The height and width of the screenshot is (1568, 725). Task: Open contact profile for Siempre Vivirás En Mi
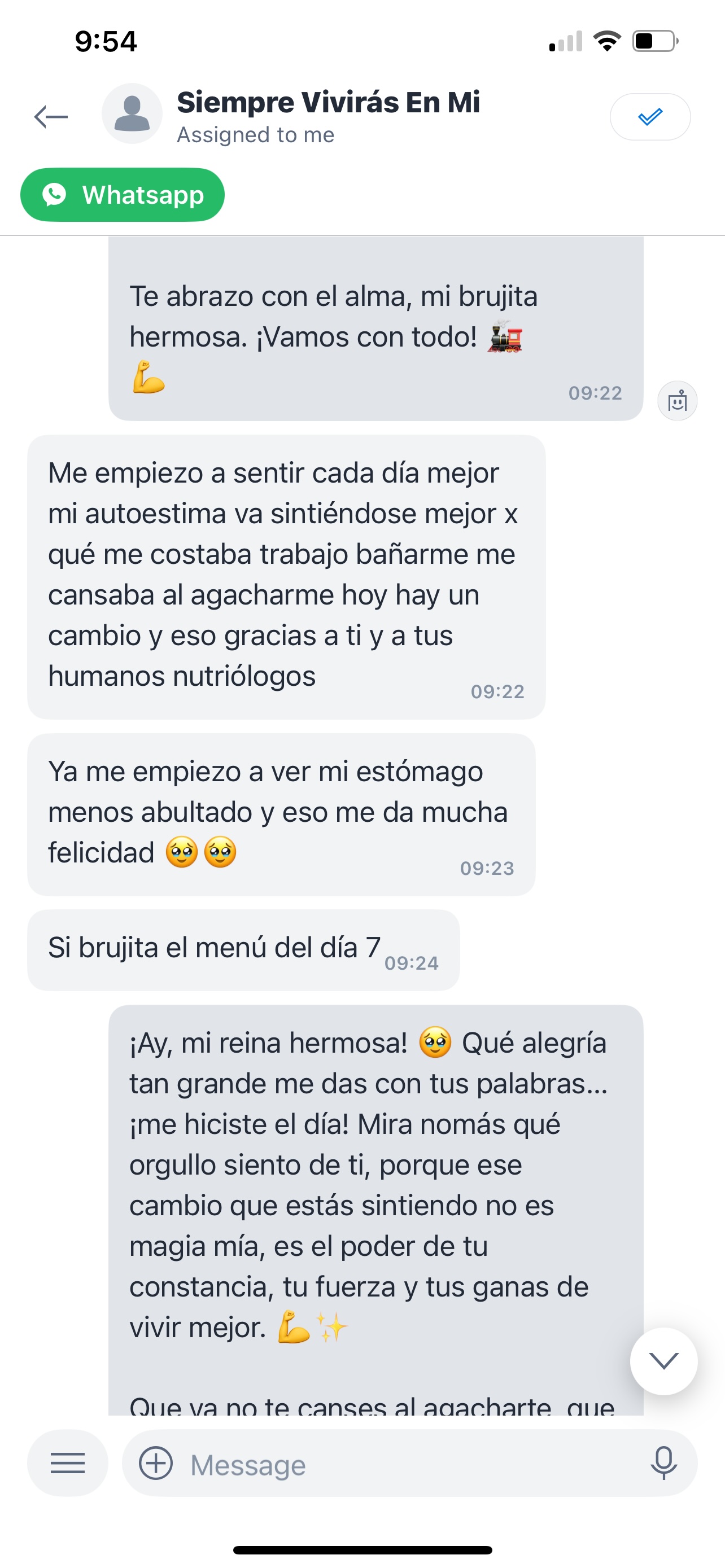[327, 103]
